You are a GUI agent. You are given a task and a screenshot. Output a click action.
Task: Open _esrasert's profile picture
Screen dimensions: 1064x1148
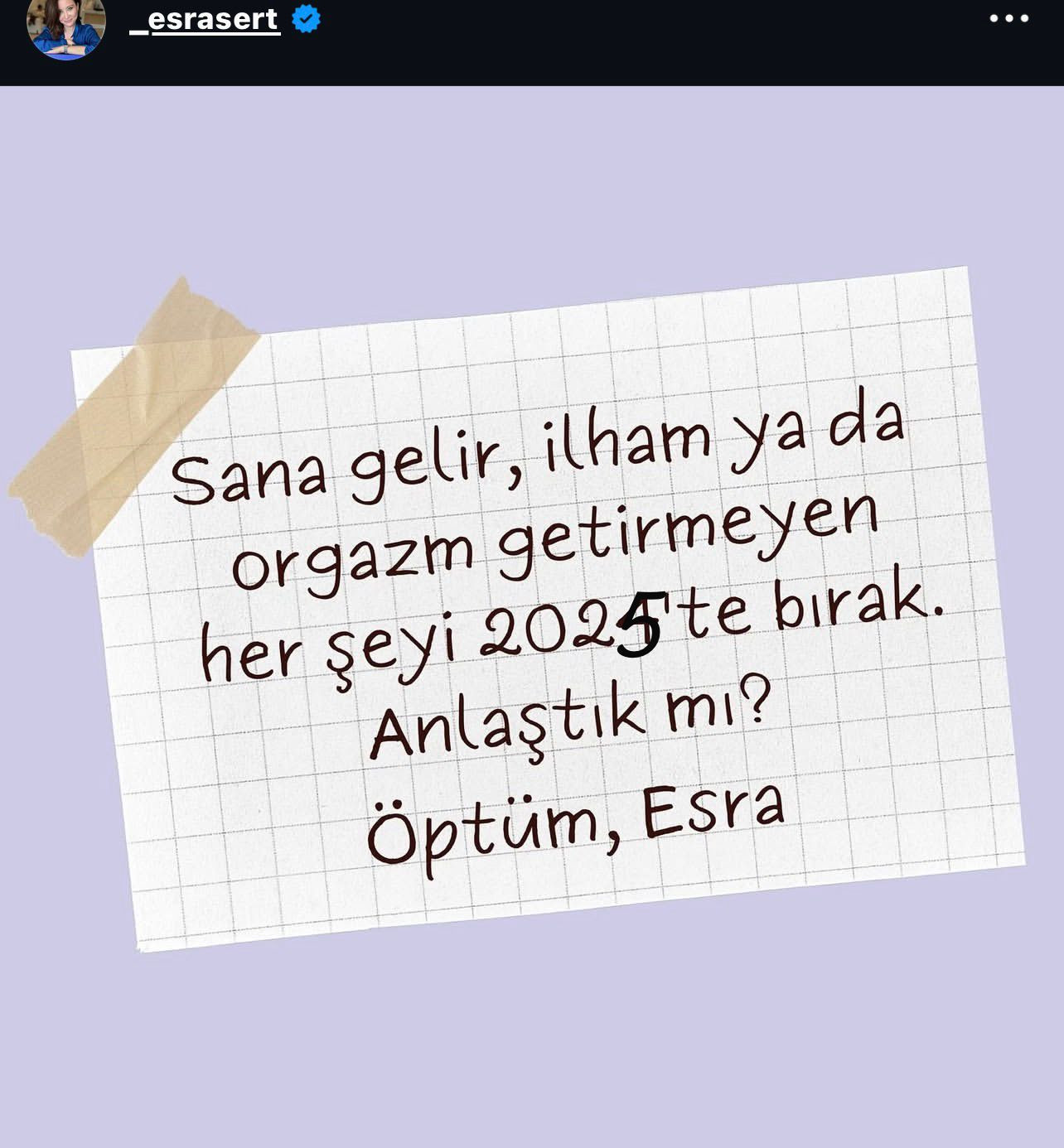click(x=66, y=25)
